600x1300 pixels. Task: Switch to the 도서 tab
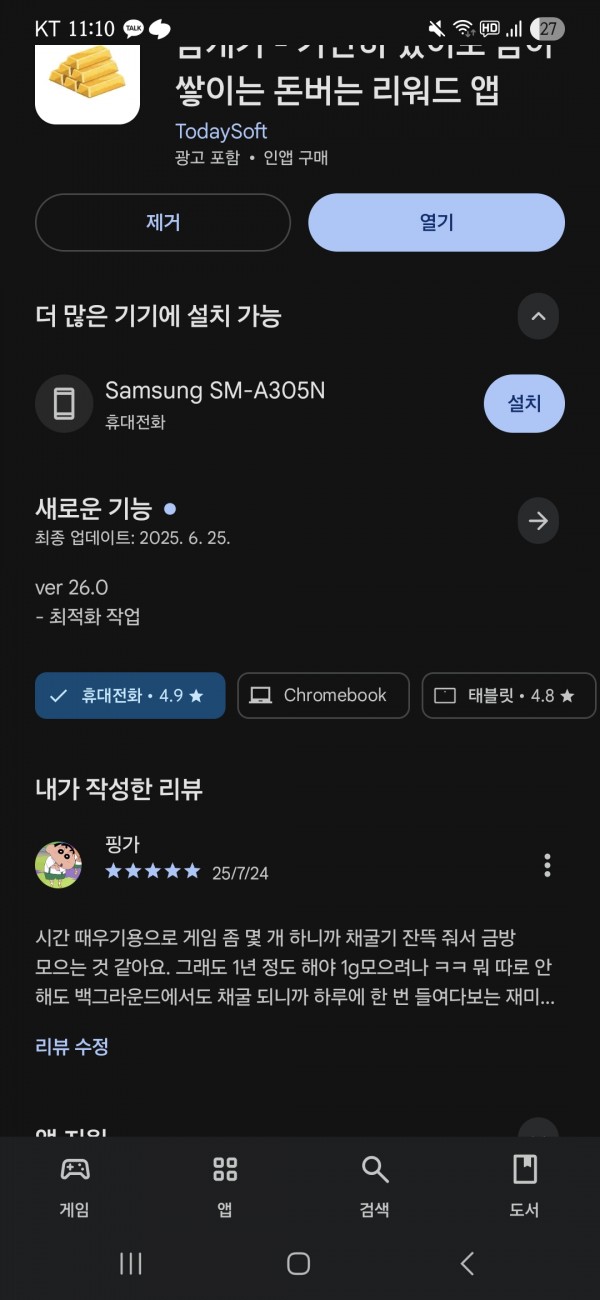point(524,1186)
